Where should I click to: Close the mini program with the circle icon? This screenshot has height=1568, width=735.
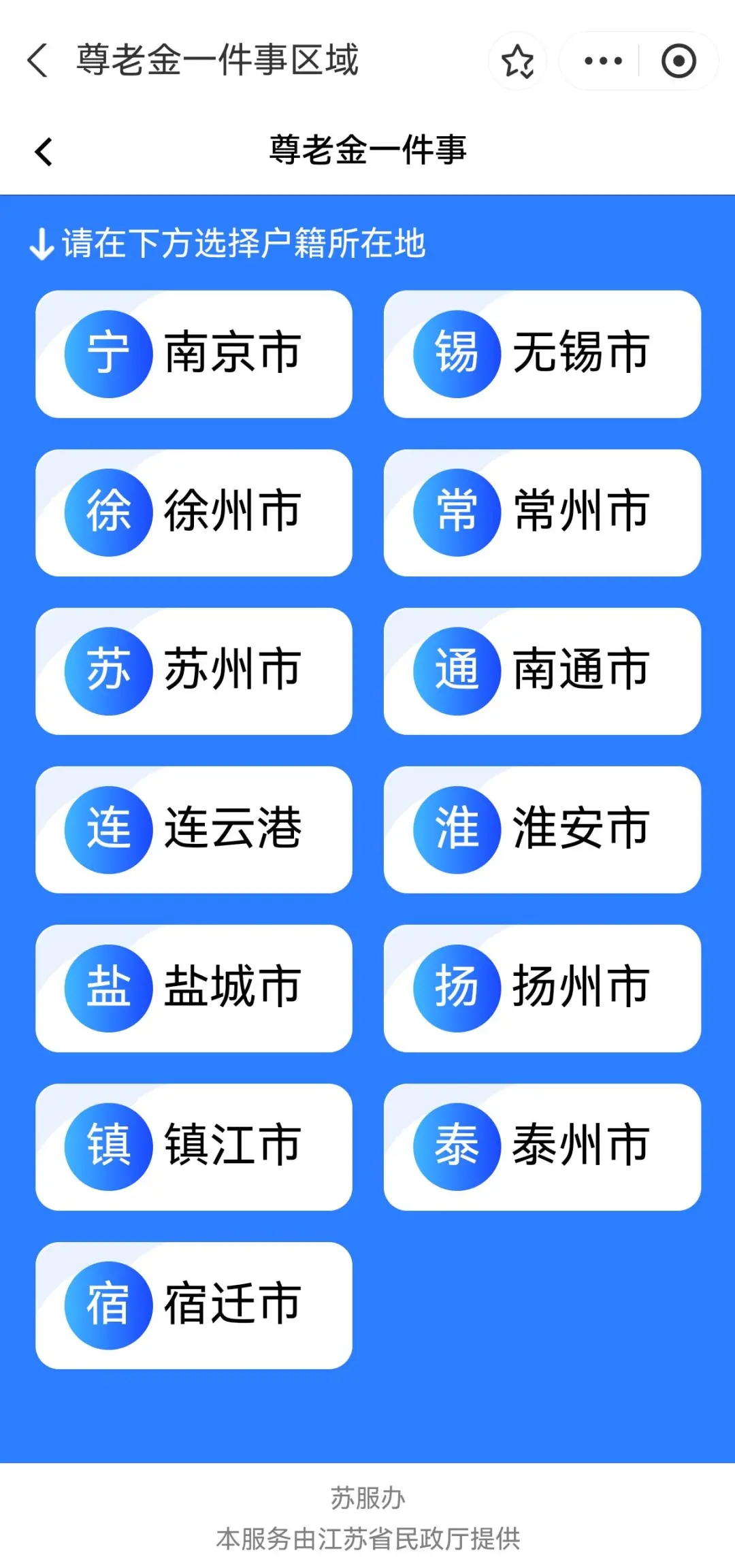(678, 61)
